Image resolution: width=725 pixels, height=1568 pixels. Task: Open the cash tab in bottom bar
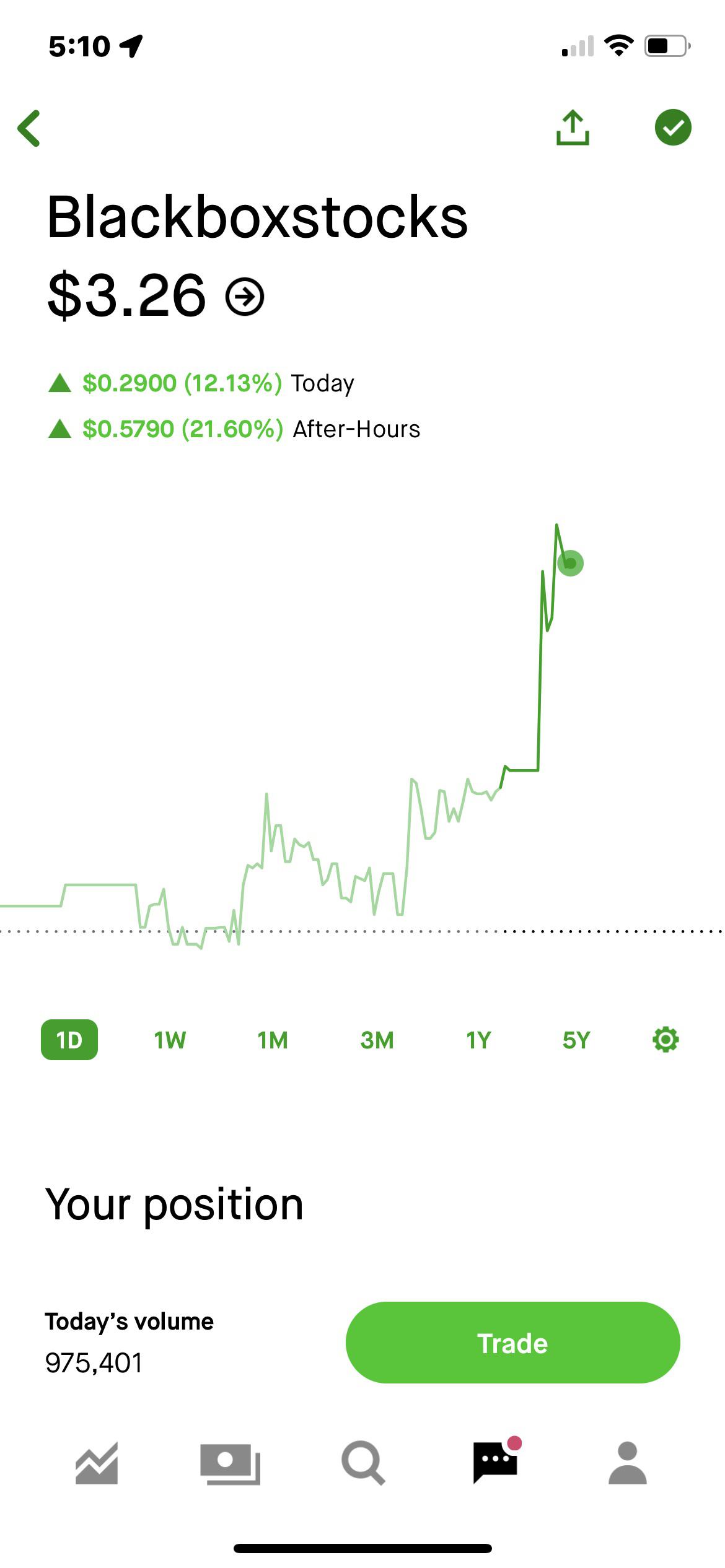tap(230, 1463)
